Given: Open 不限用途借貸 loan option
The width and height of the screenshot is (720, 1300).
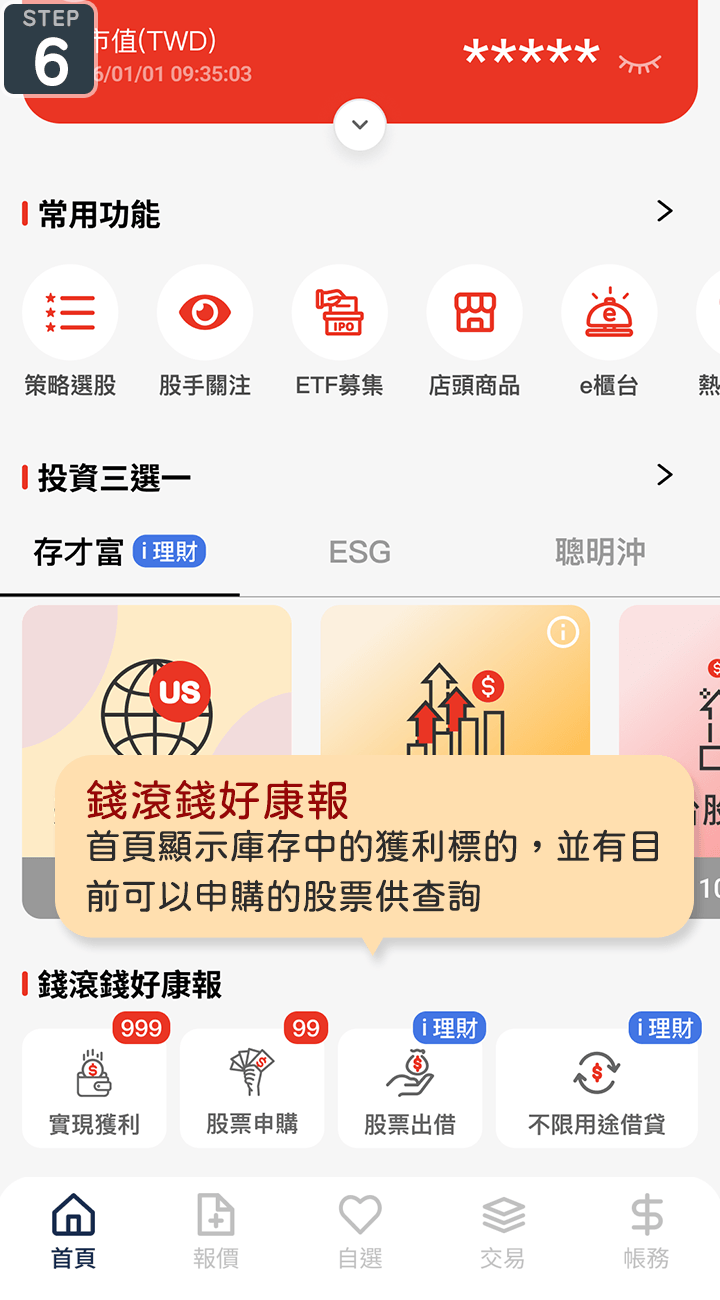Looking at the screenshot, I should [597, 1088].
